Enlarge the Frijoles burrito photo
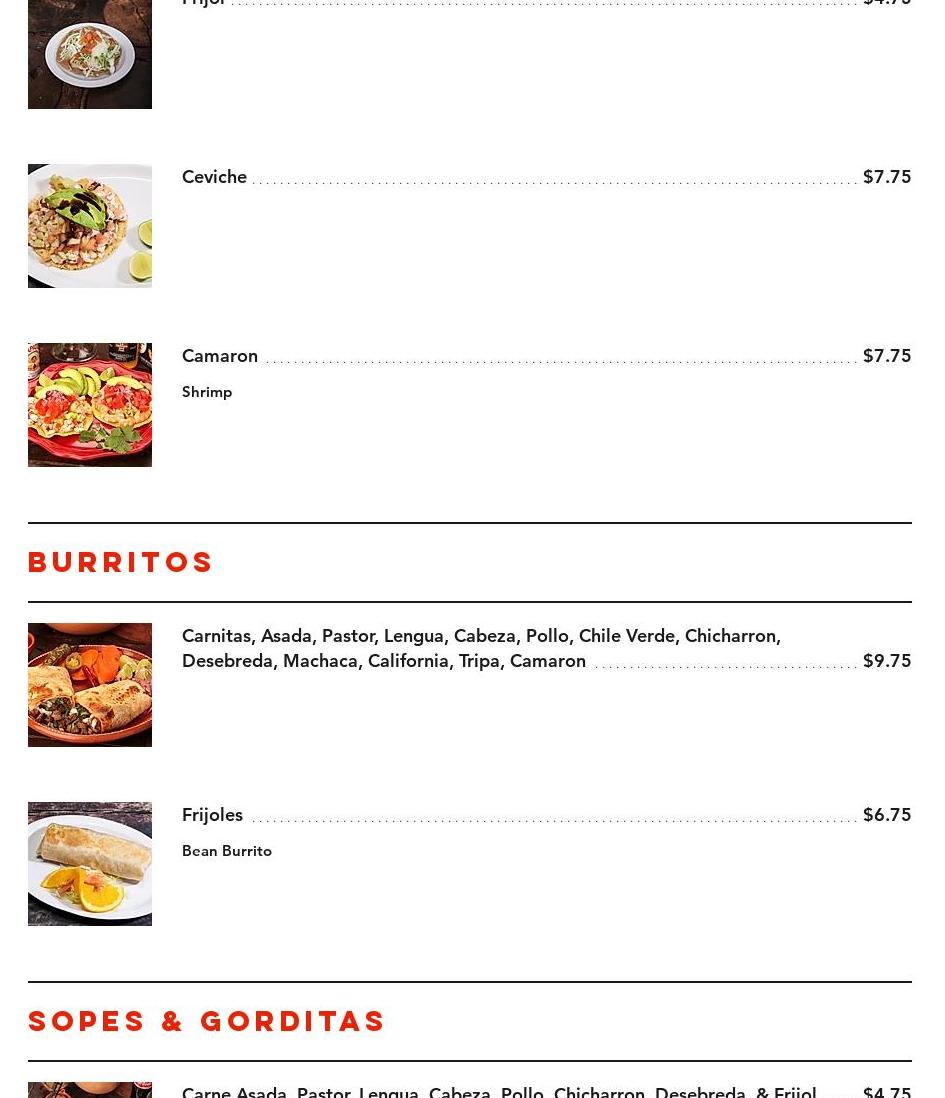 [x=90, y=864]
